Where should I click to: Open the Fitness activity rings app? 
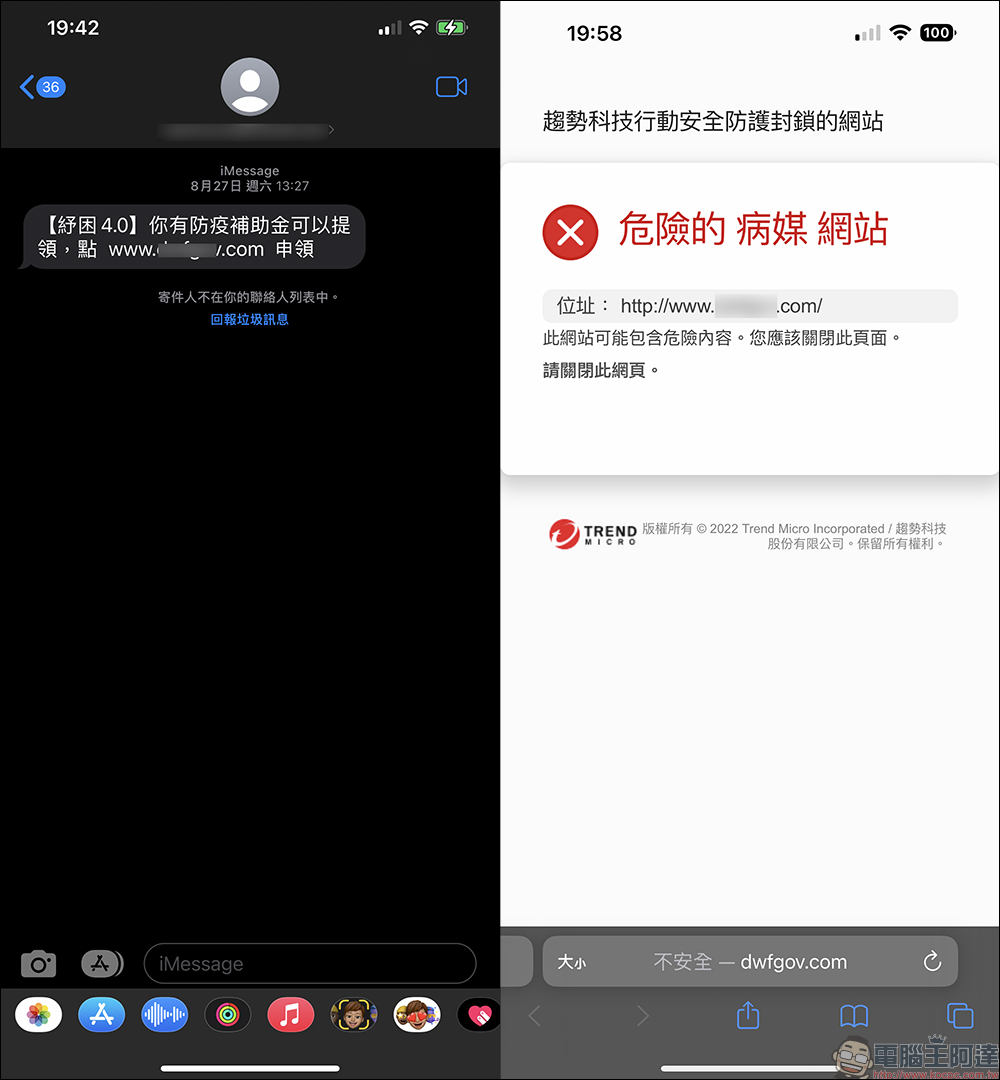click(228, 1015)
